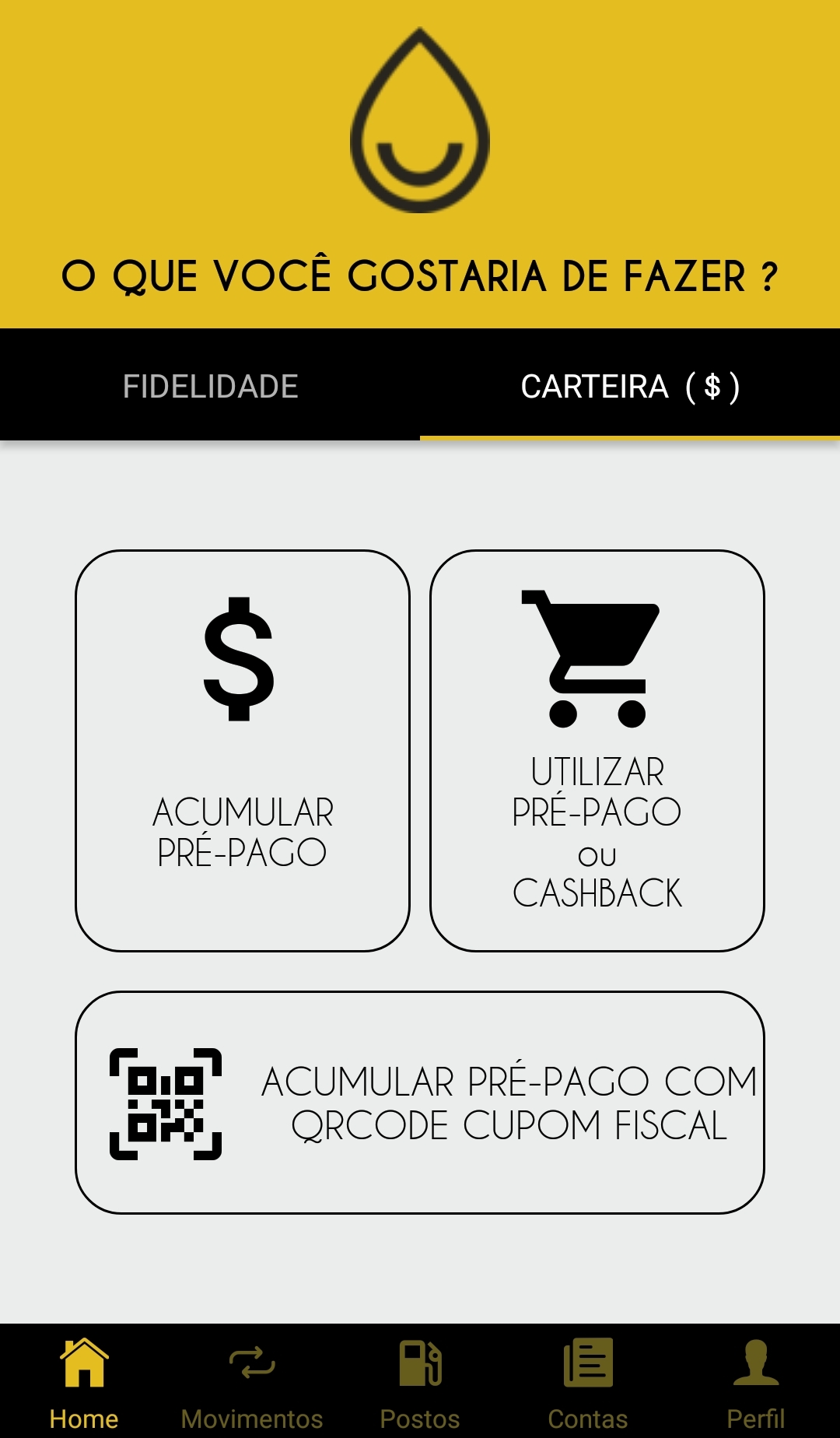The height and width of the screenshot is (1438, 840).
Task: Open ACUMULAR PRÉ-PAGO COM QRCODE CUPOM FISCAL
Action: pyautogui.click(x=420, y=1103)
